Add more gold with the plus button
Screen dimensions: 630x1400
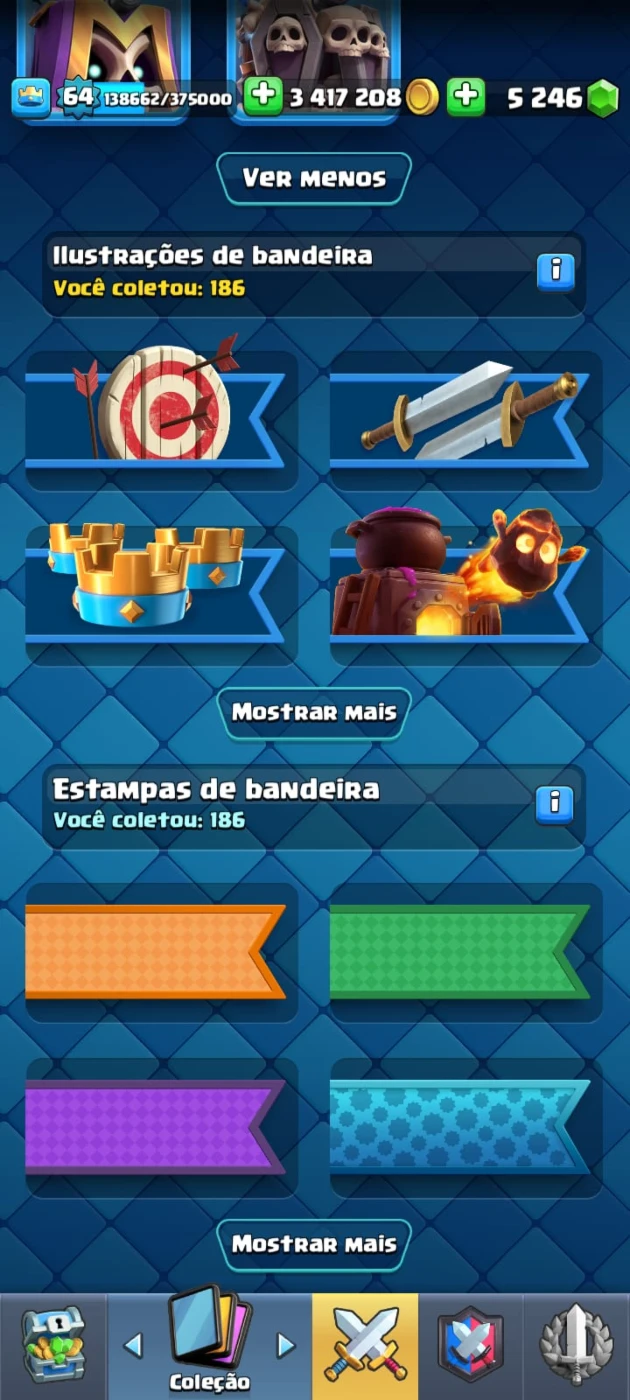click(263, 97)
